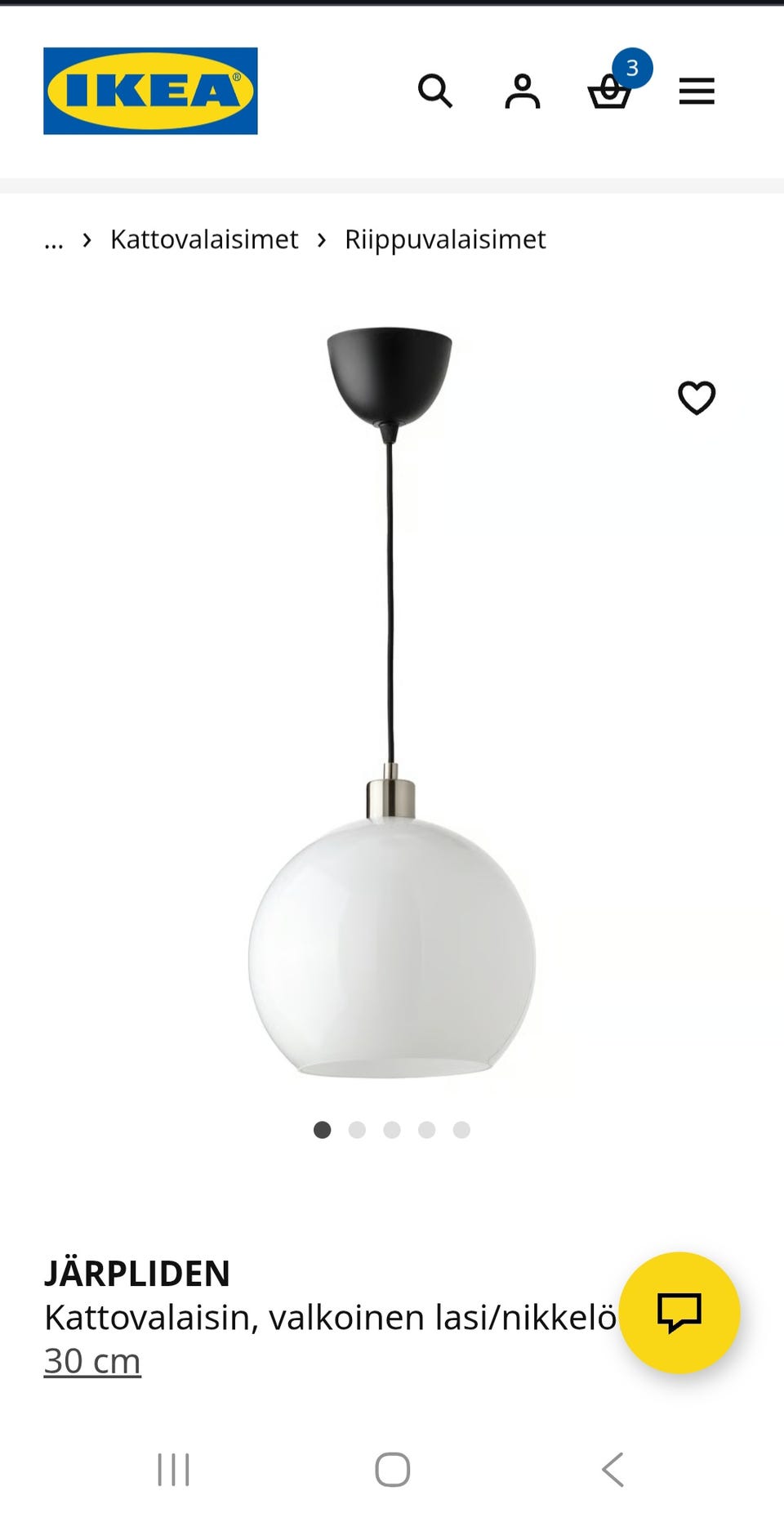Add JÄRPLIDEN lamp to favourites
Image resolution: width=784 pixels, height=1522 pixels.
pyautogui.click(x=697, y=398)
